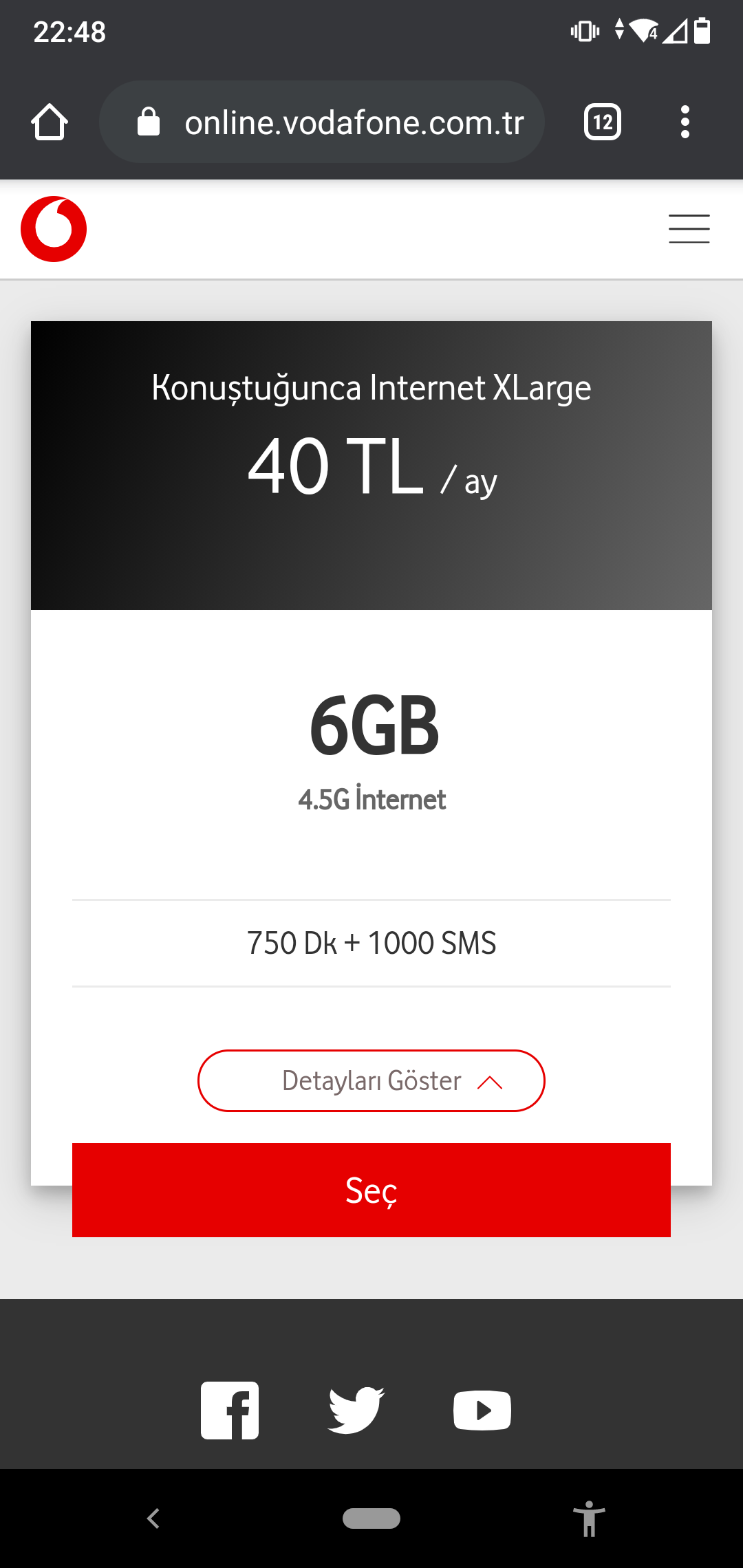Tap the system accessibility button

pos(589,1518)
